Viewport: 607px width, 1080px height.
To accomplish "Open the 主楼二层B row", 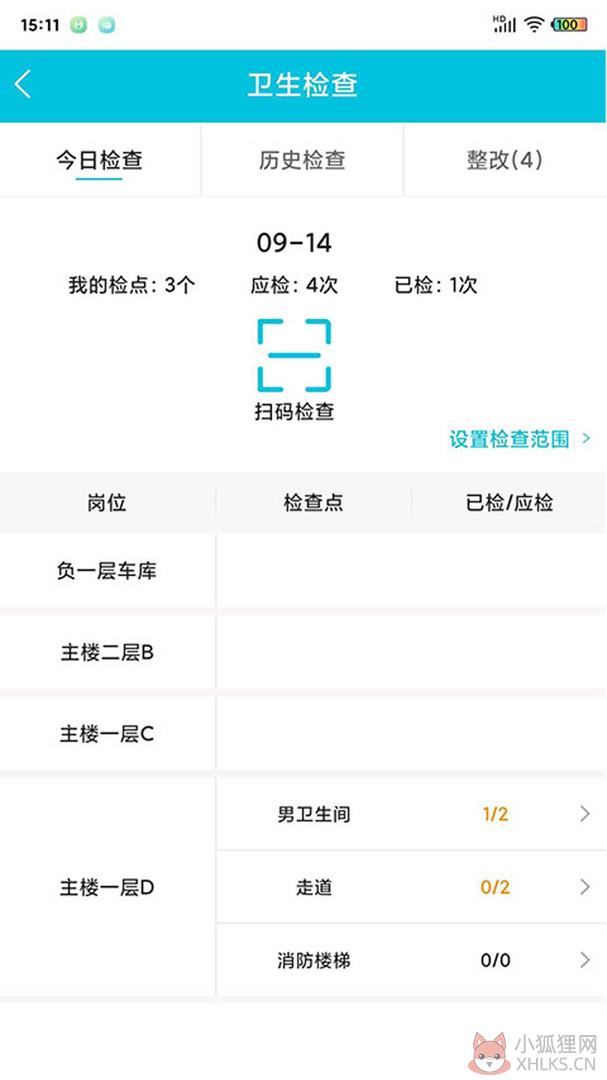I will (x=303, y=652).
